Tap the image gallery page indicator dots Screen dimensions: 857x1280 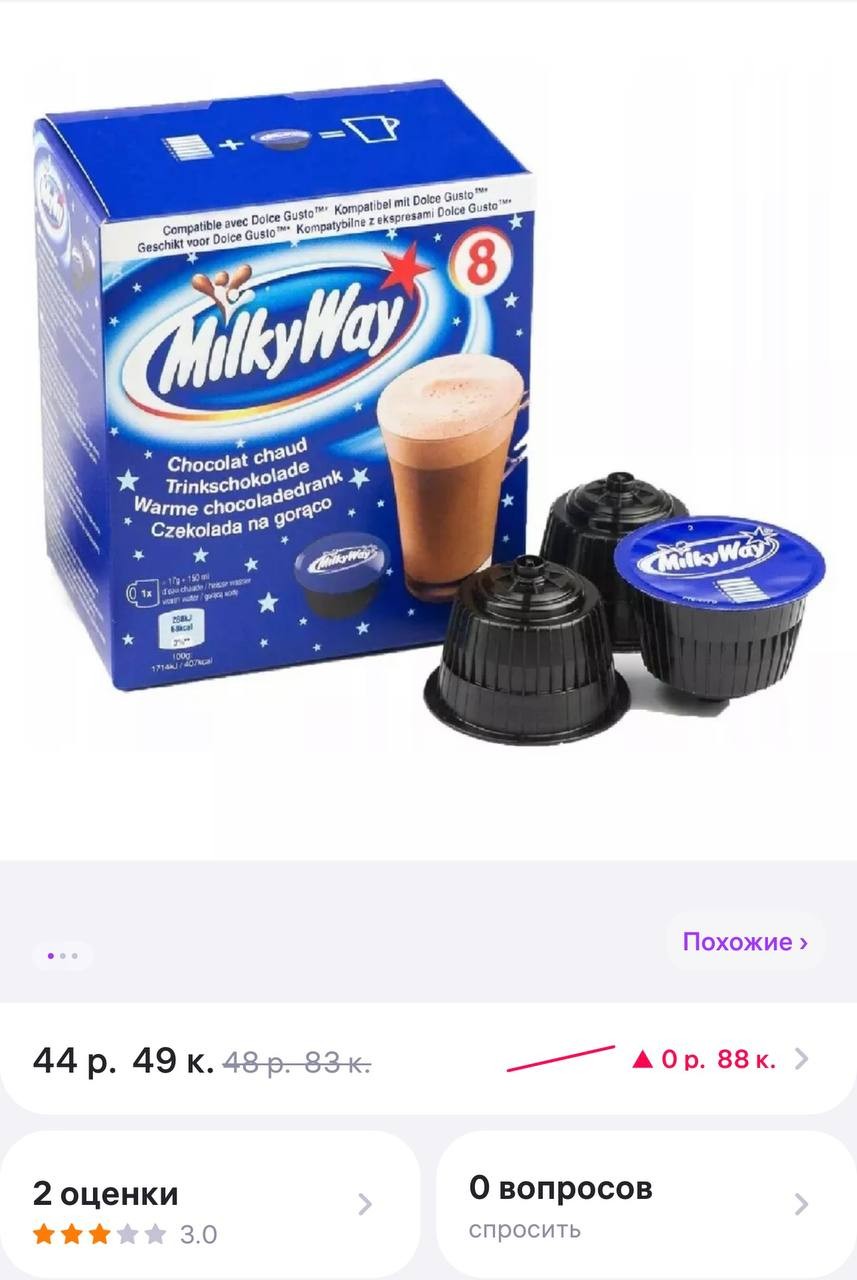click(x=62, y=956)
